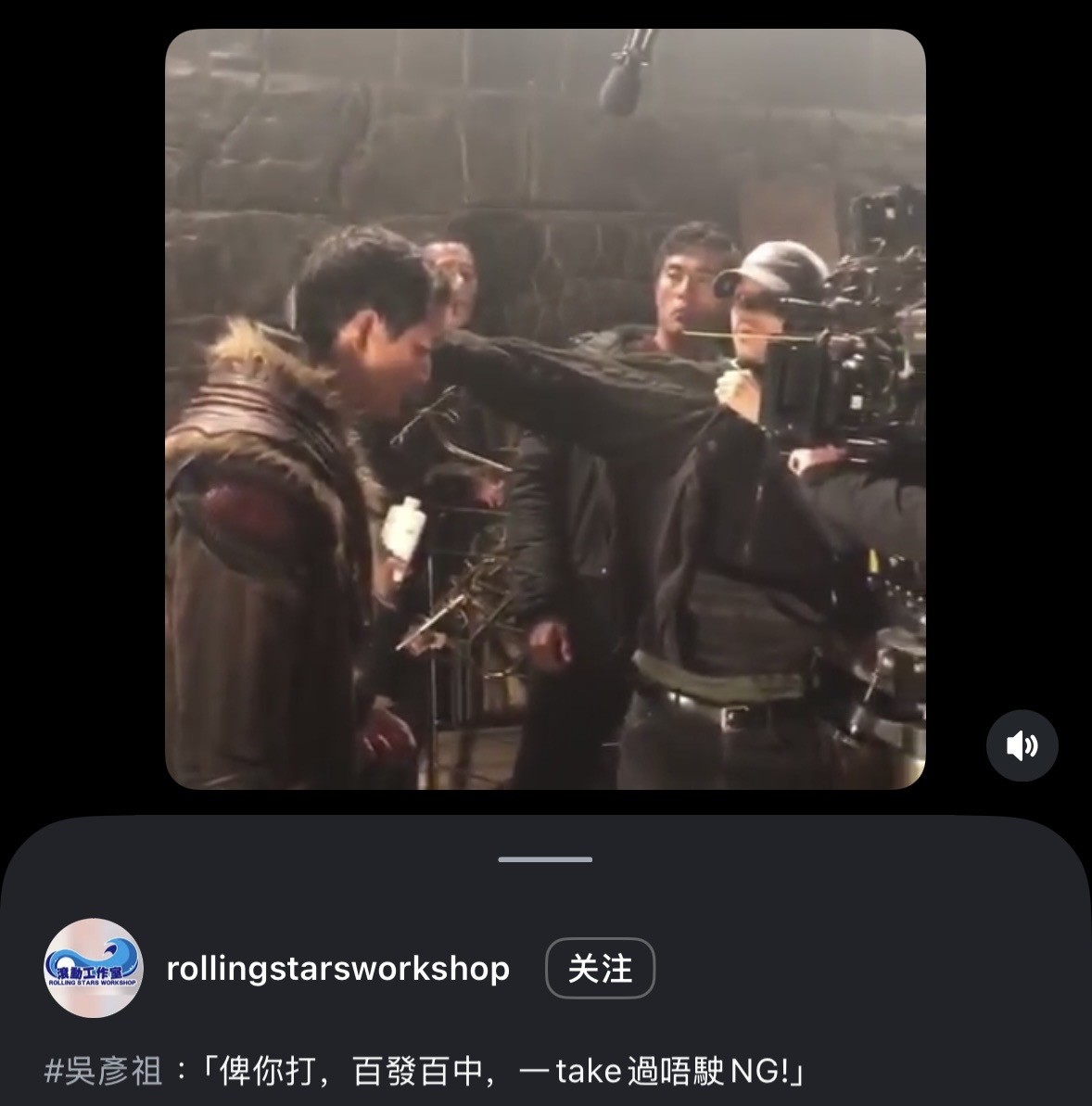Tap the caption sheet's drag handle

[x=545, y=859]
